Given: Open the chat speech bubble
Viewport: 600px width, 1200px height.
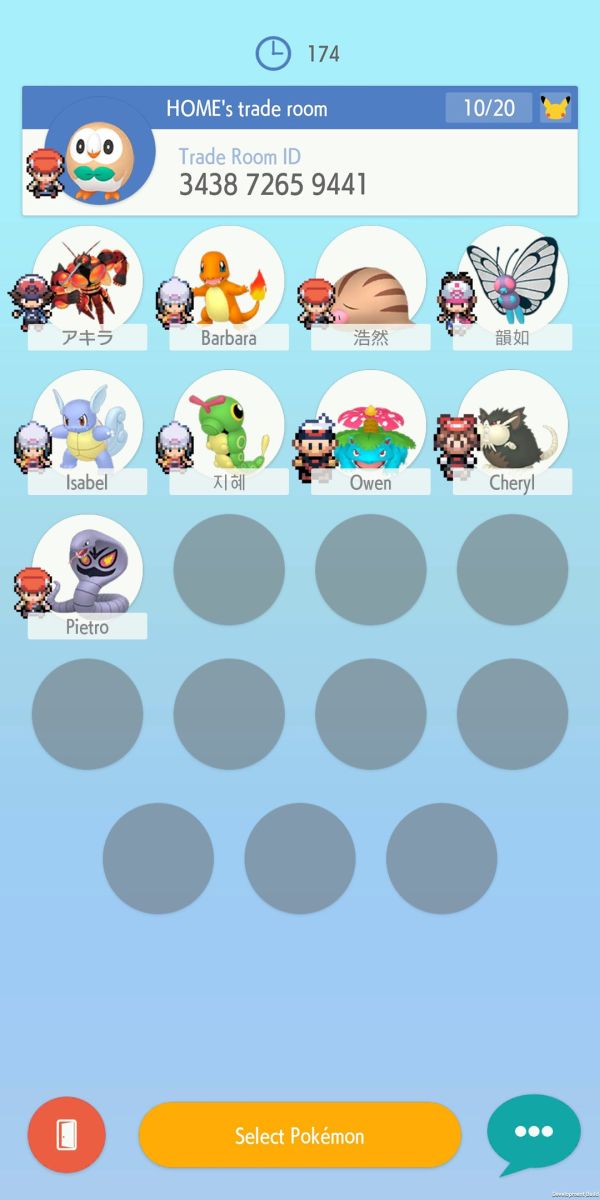Looking at the screenshot, I should click(x=533, y=1133).
